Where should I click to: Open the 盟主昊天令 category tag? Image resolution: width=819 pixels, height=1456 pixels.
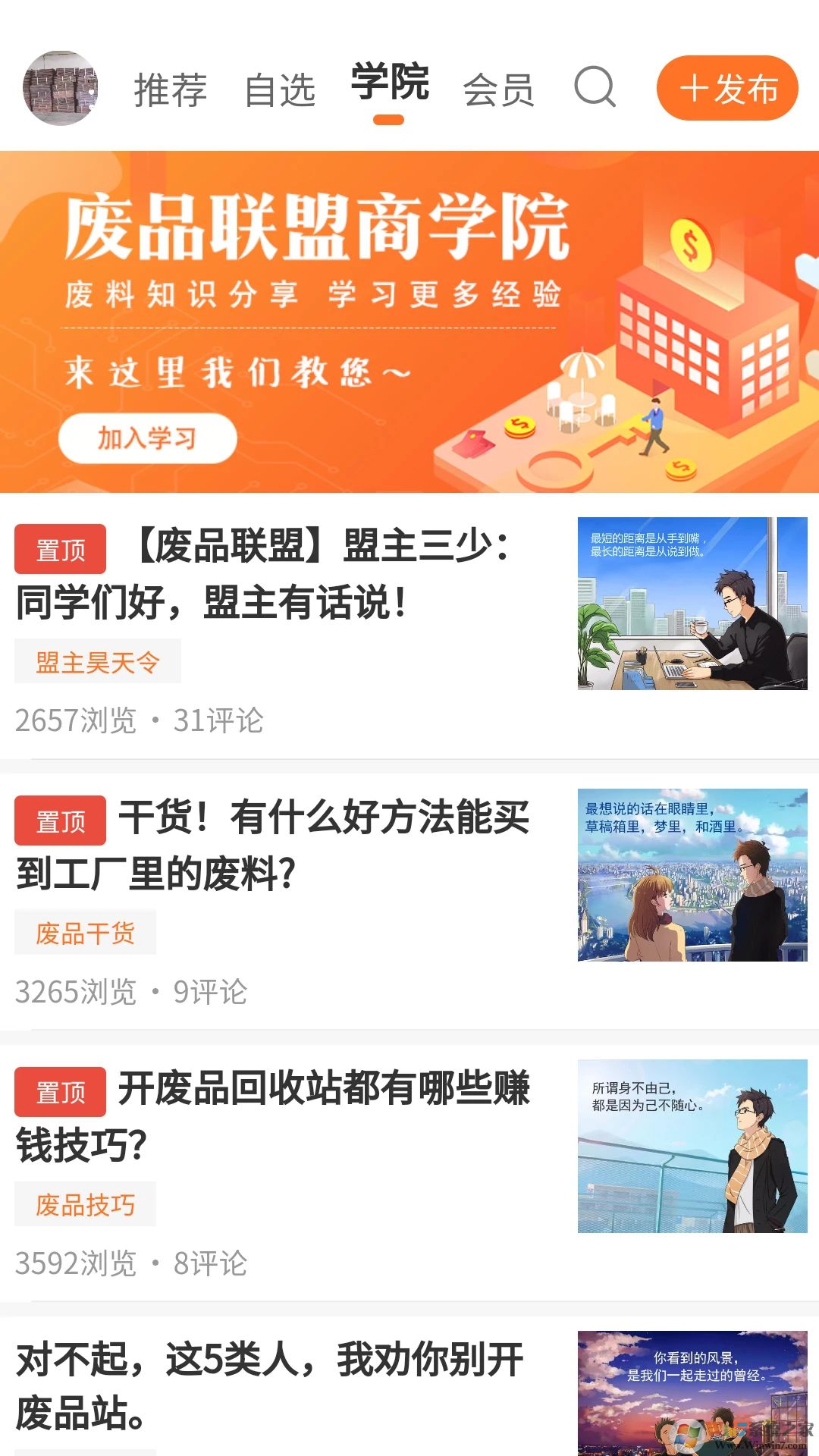click(x=99, y=661)
